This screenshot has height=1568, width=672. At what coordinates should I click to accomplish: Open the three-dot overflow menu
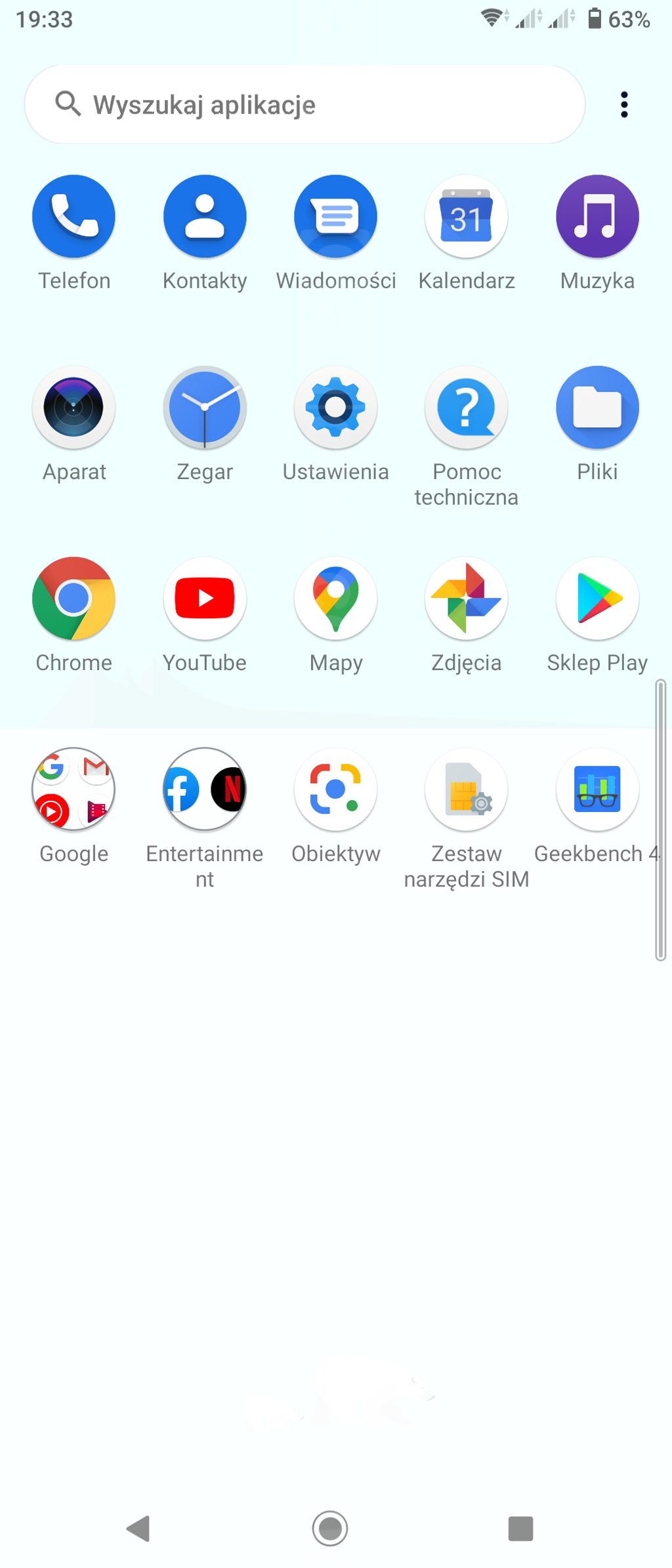coord(624,104)
